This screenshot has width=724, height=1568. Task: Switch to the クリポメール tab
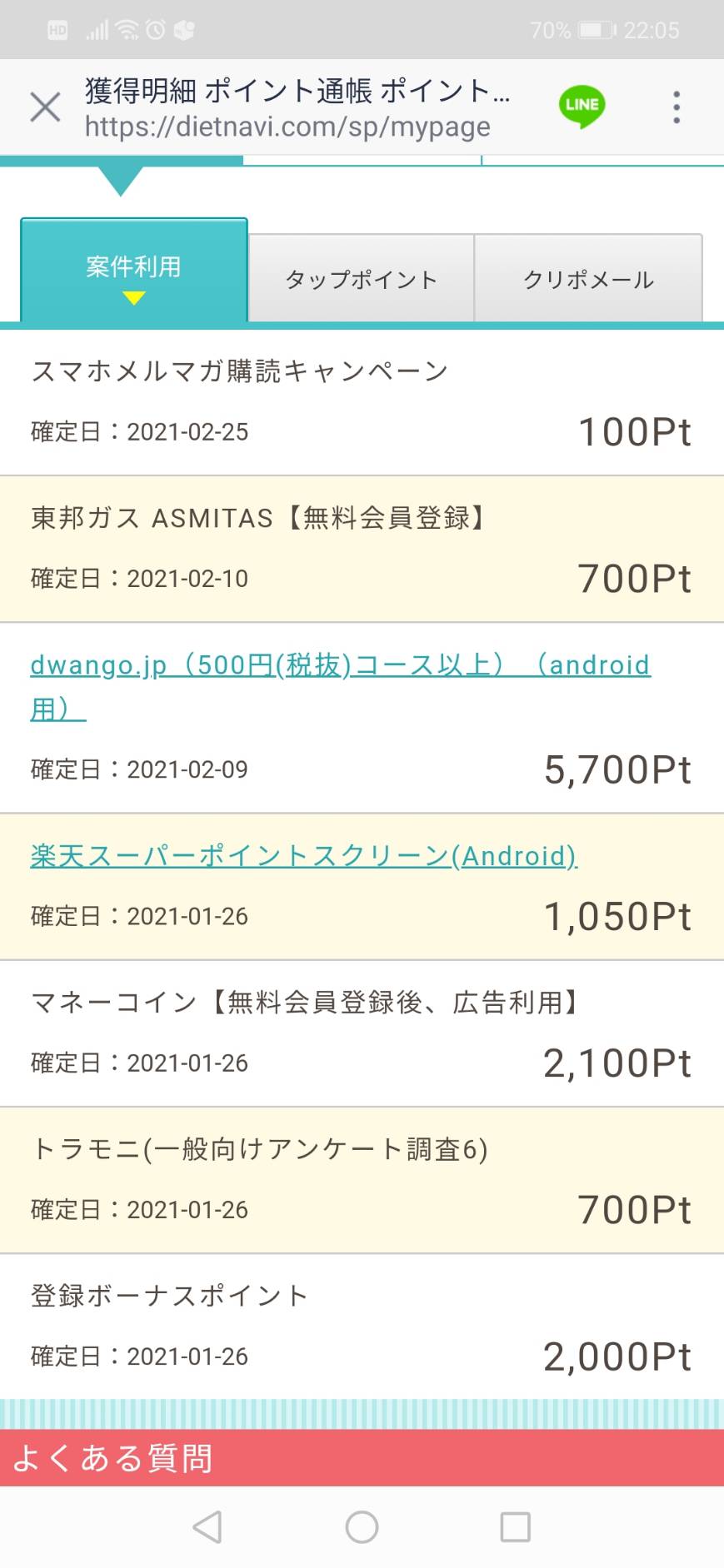click(588, 278)
